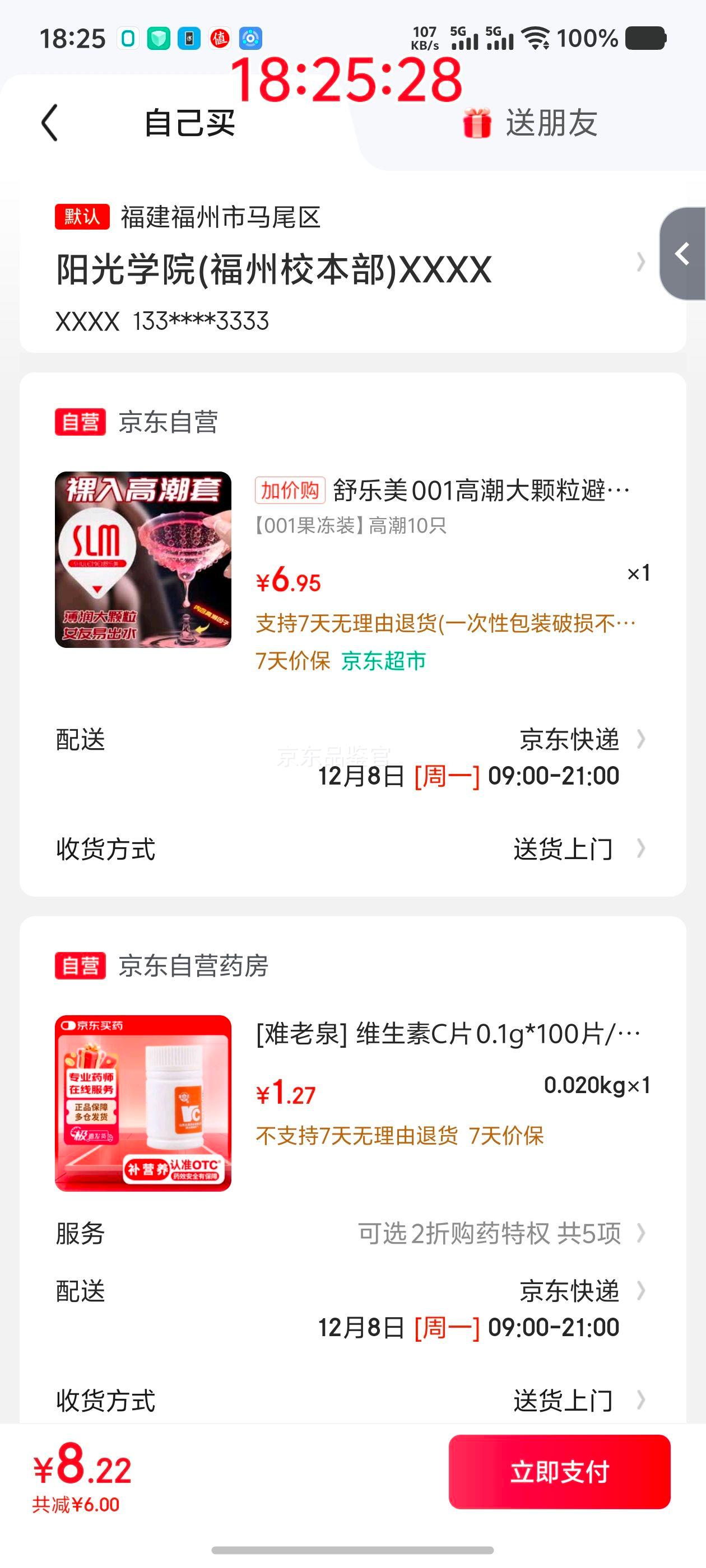
Task: Change 配送 time for 京东自营 order
Action: pyautogui.click(x=468, y=758)
